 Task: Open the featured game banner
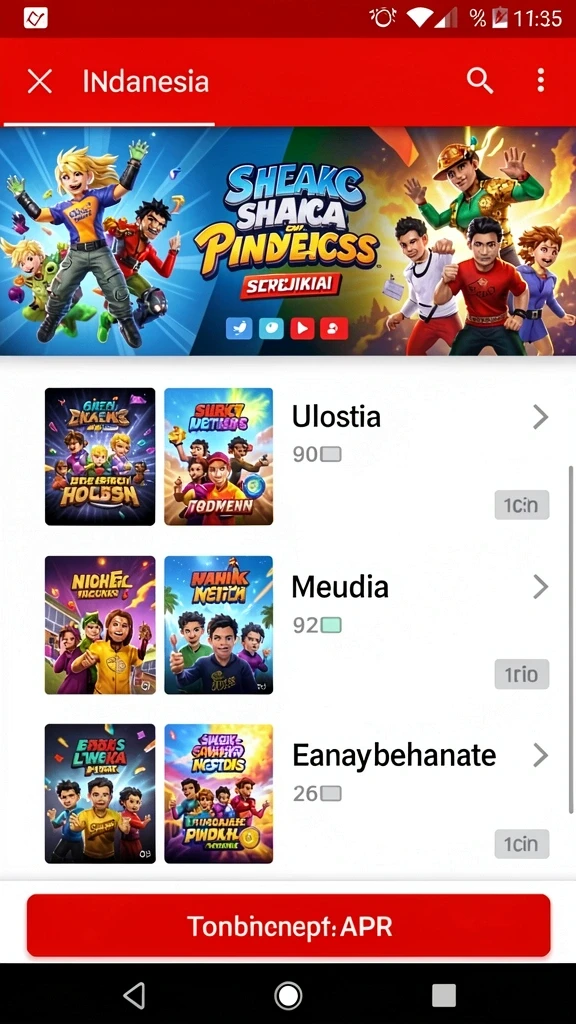coord(288,241)
